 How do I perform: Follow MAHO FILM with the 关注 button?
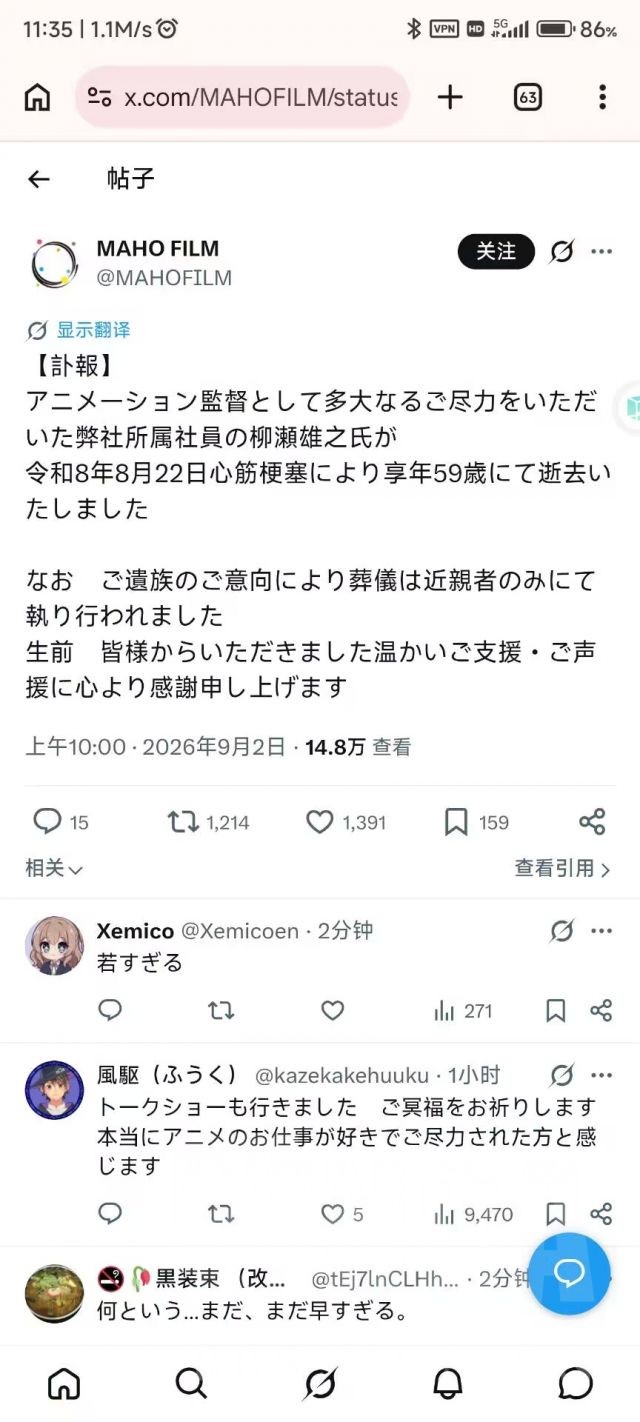coord(496,251)
